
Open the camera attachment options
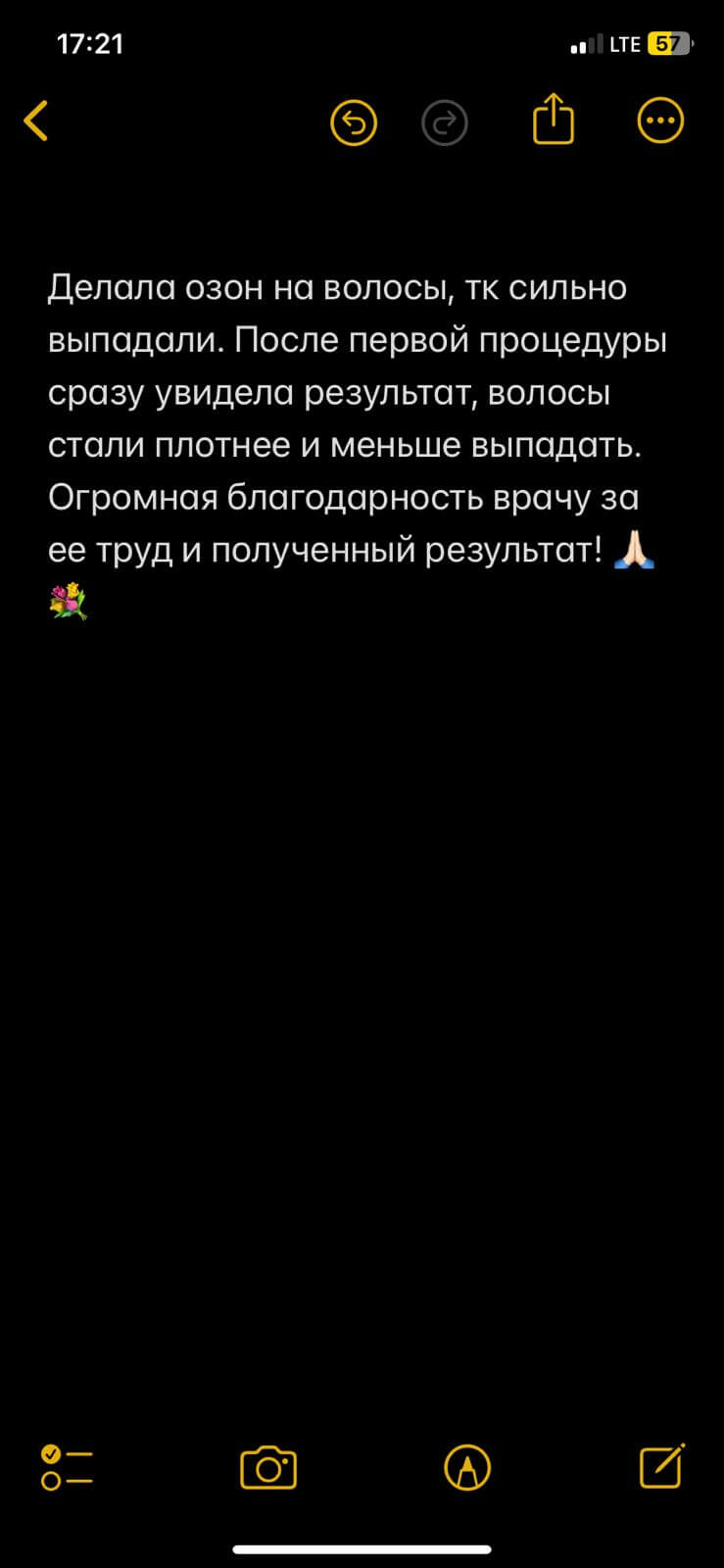coord(268,1468)
